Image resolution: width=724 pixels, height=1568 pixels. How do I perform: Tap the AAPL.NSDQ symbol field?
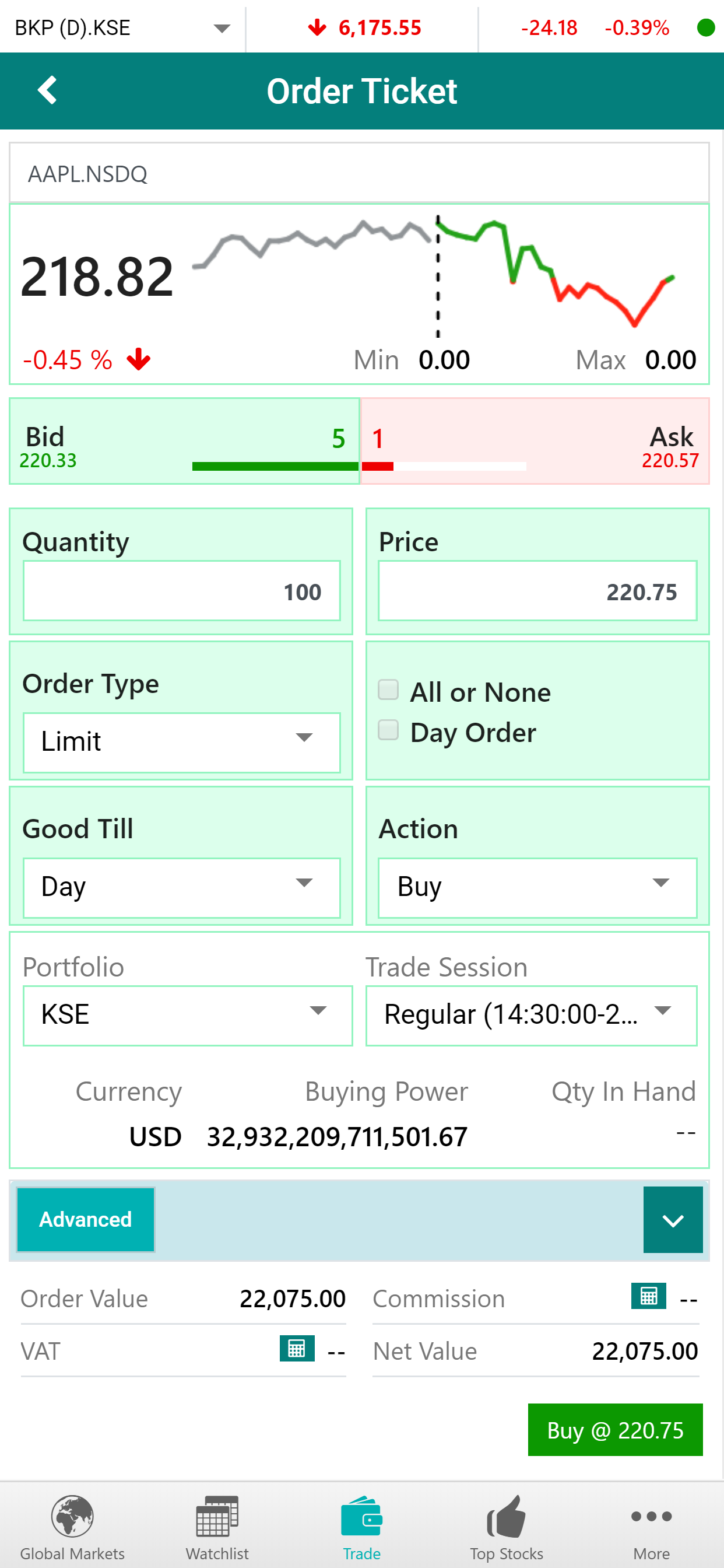[359, 173]
